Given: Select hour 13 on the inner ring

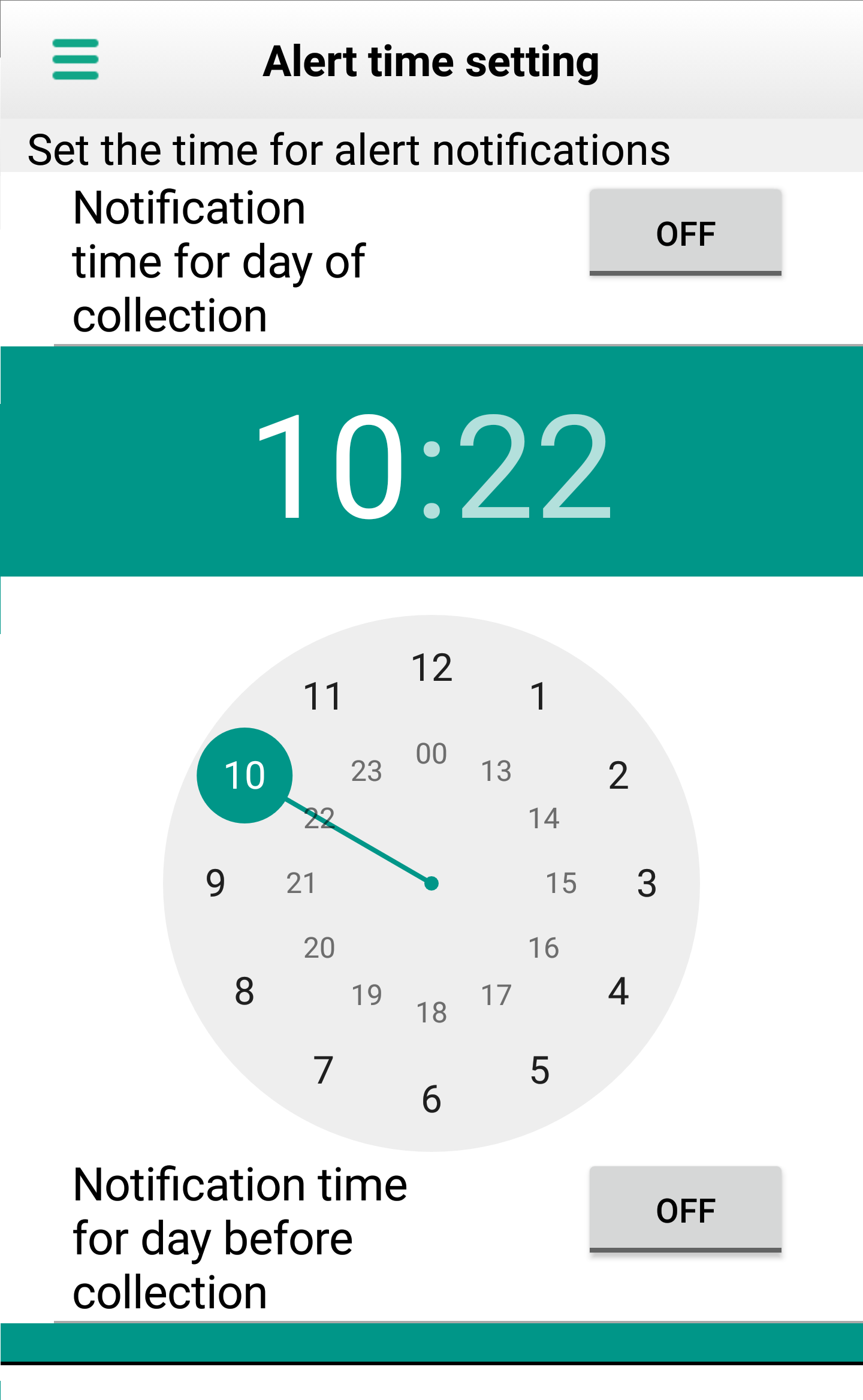Looking at the screenshot, I should (496, 771).
